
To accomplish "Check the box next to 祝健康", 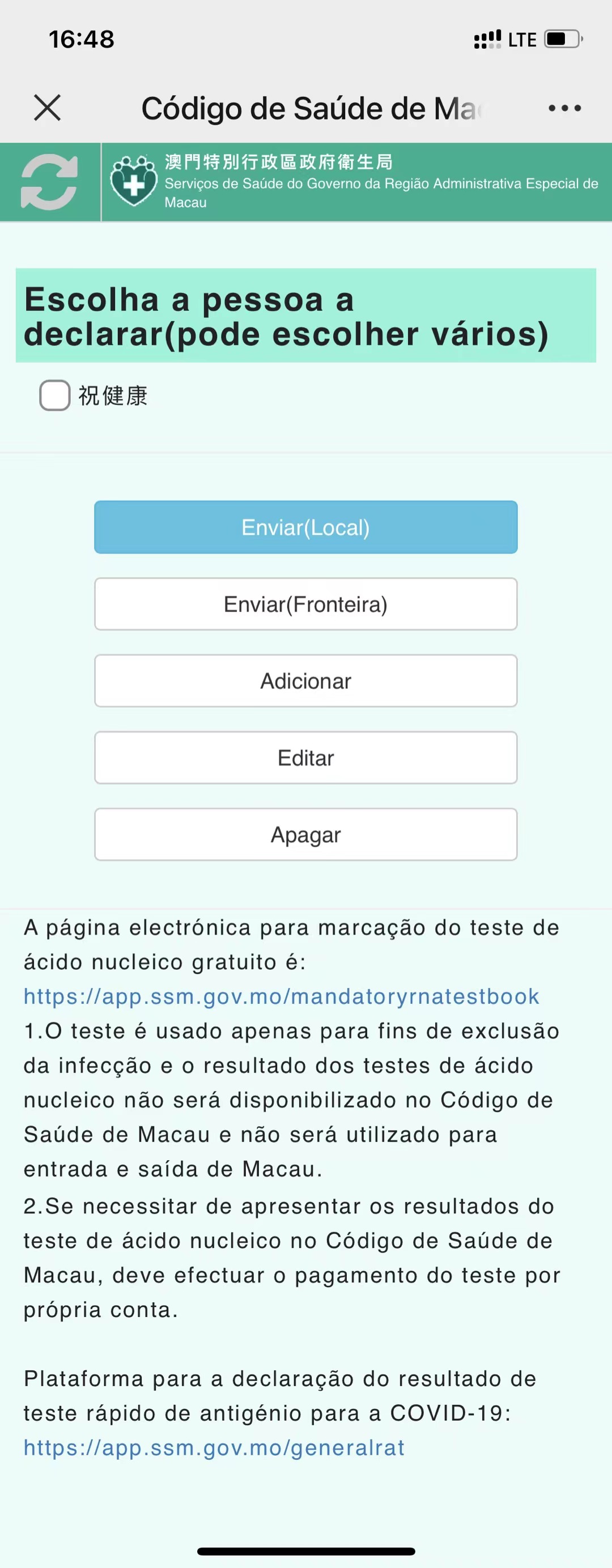I will coord(55,395).
